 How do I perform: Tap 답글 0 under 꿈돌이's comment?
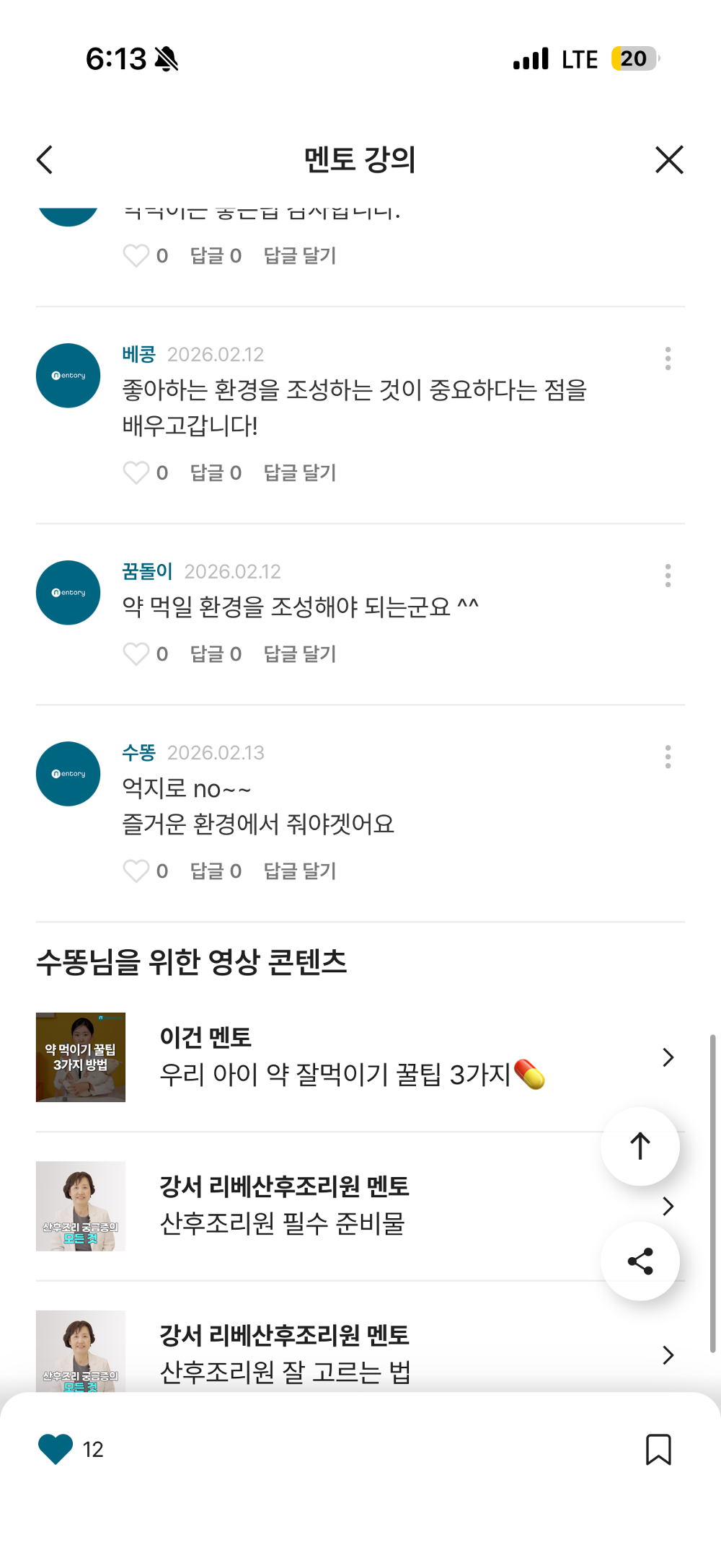[214, 653]
